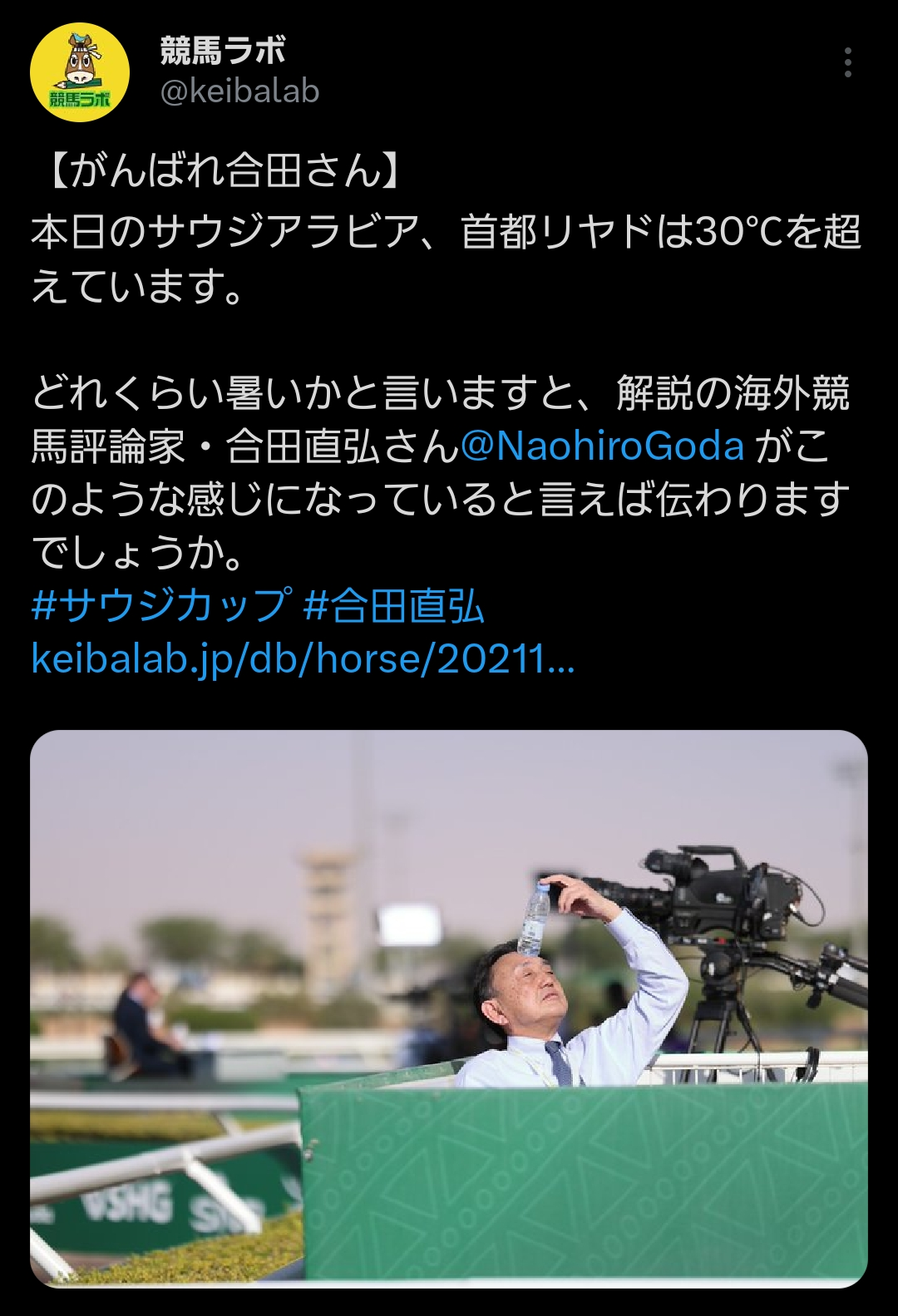Viewport: 898px width, 1316px height.
Task: Open the @keibalab account handle
Action: (x=239, y=91)
